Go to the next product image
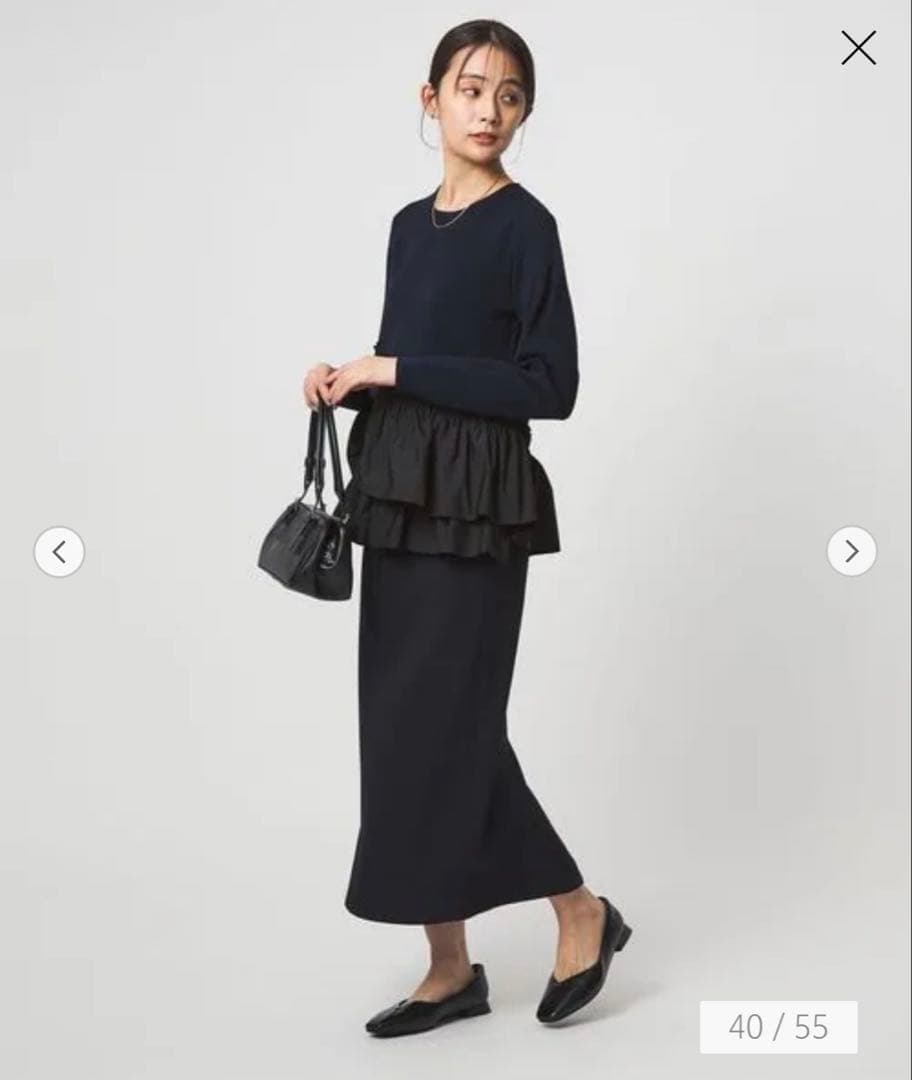This screenshot has width=912, height=1080. [851, 551]
